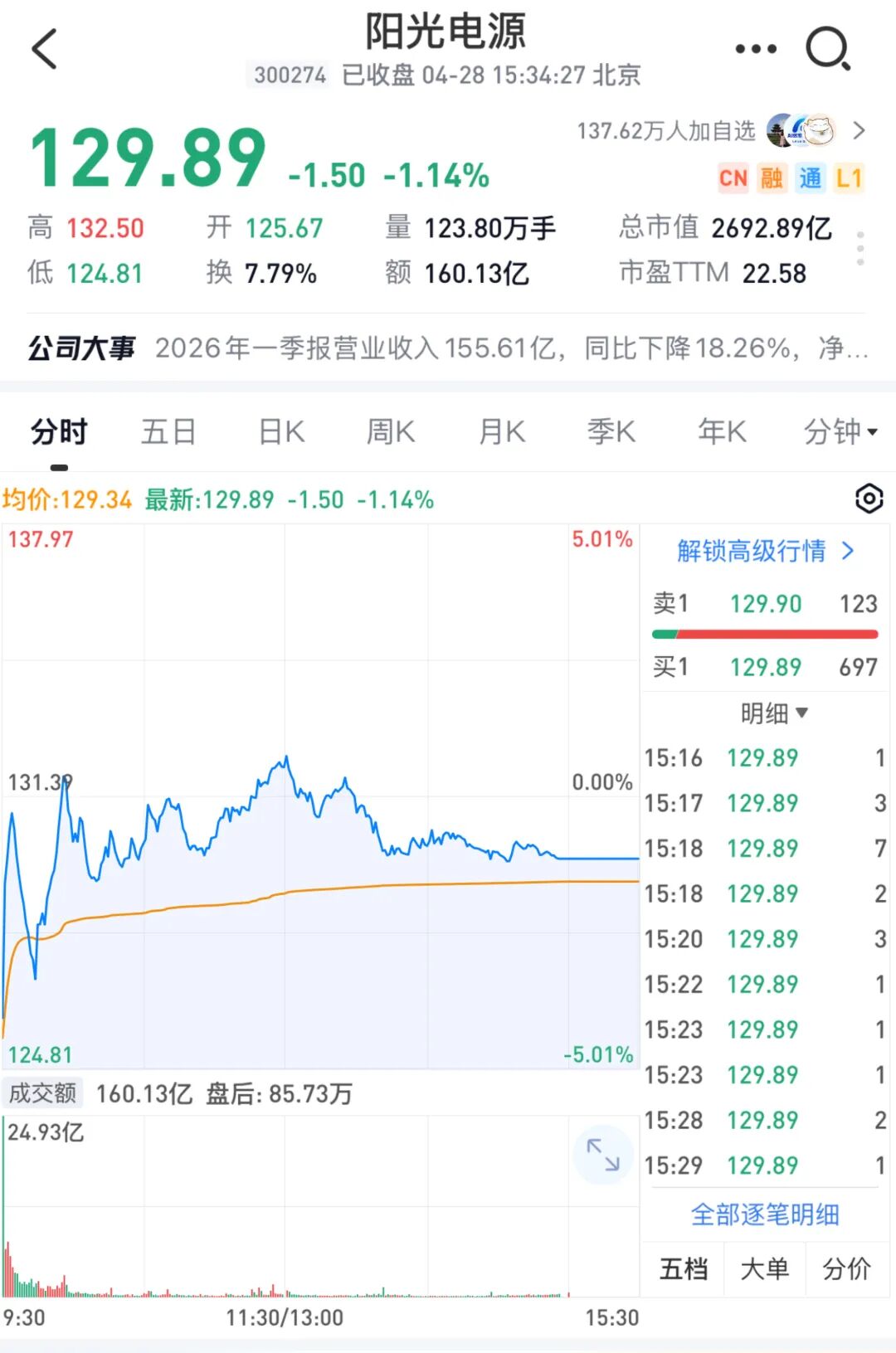Expand the 明细 dropdown
Screen dimensions: 896x1353
click(773, 713)
